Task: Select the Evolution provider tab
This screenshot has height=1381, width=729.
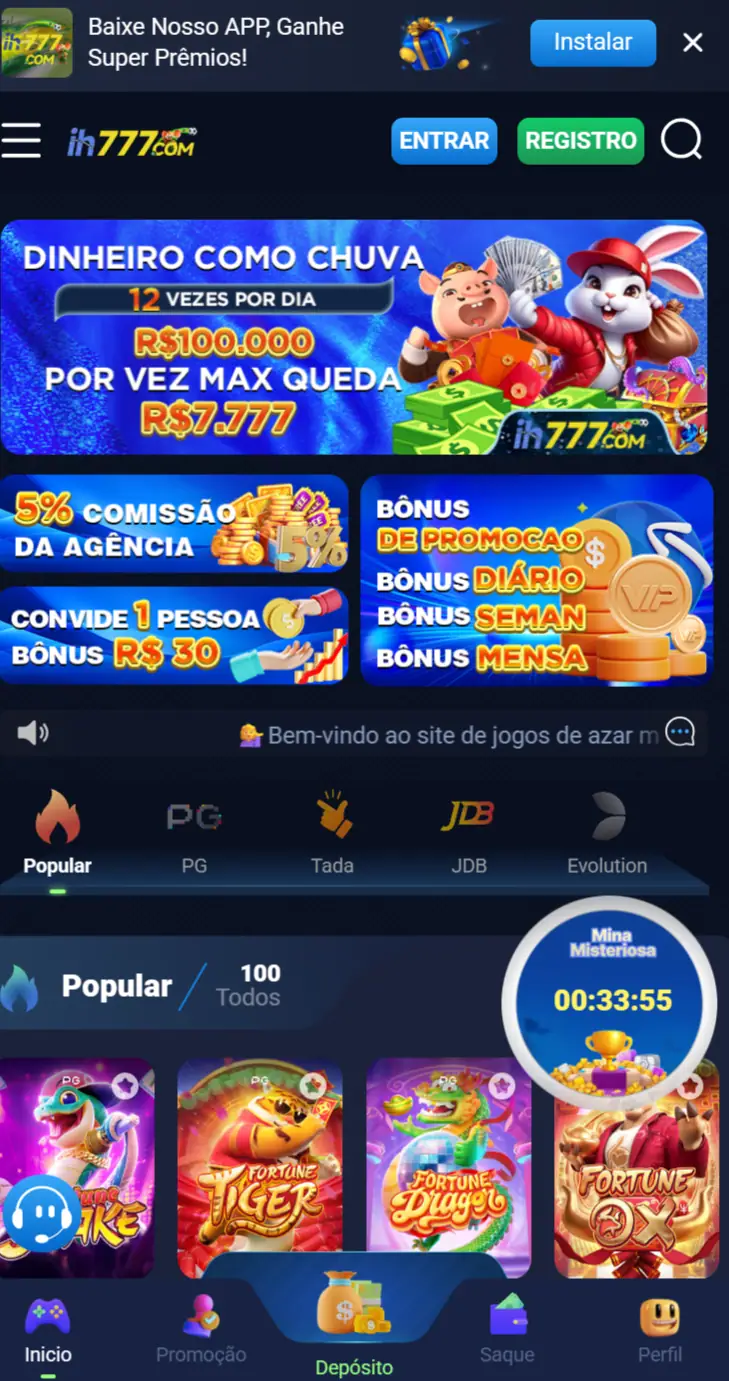Action: point(607,832)
